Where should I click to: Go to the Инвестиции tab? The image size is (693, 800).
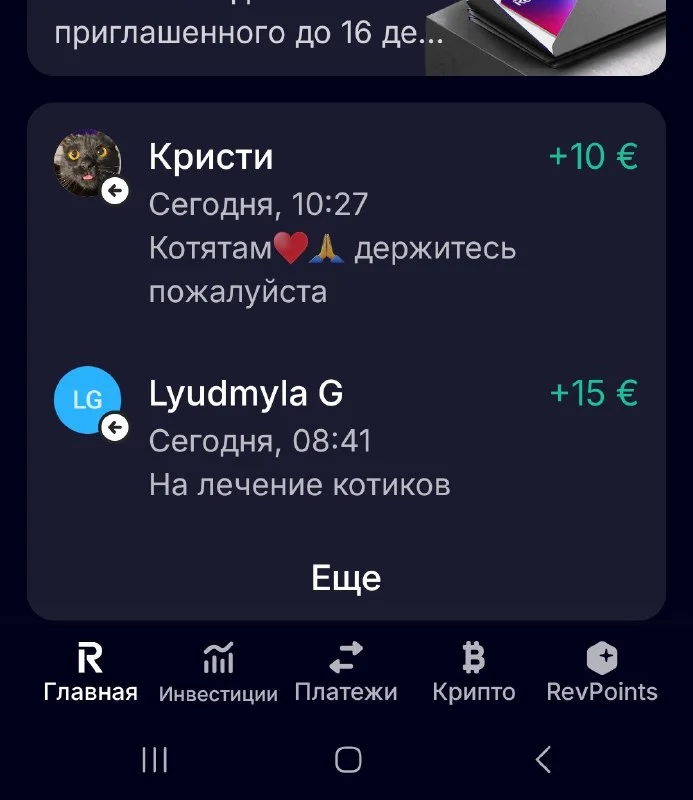click(218, 673)
